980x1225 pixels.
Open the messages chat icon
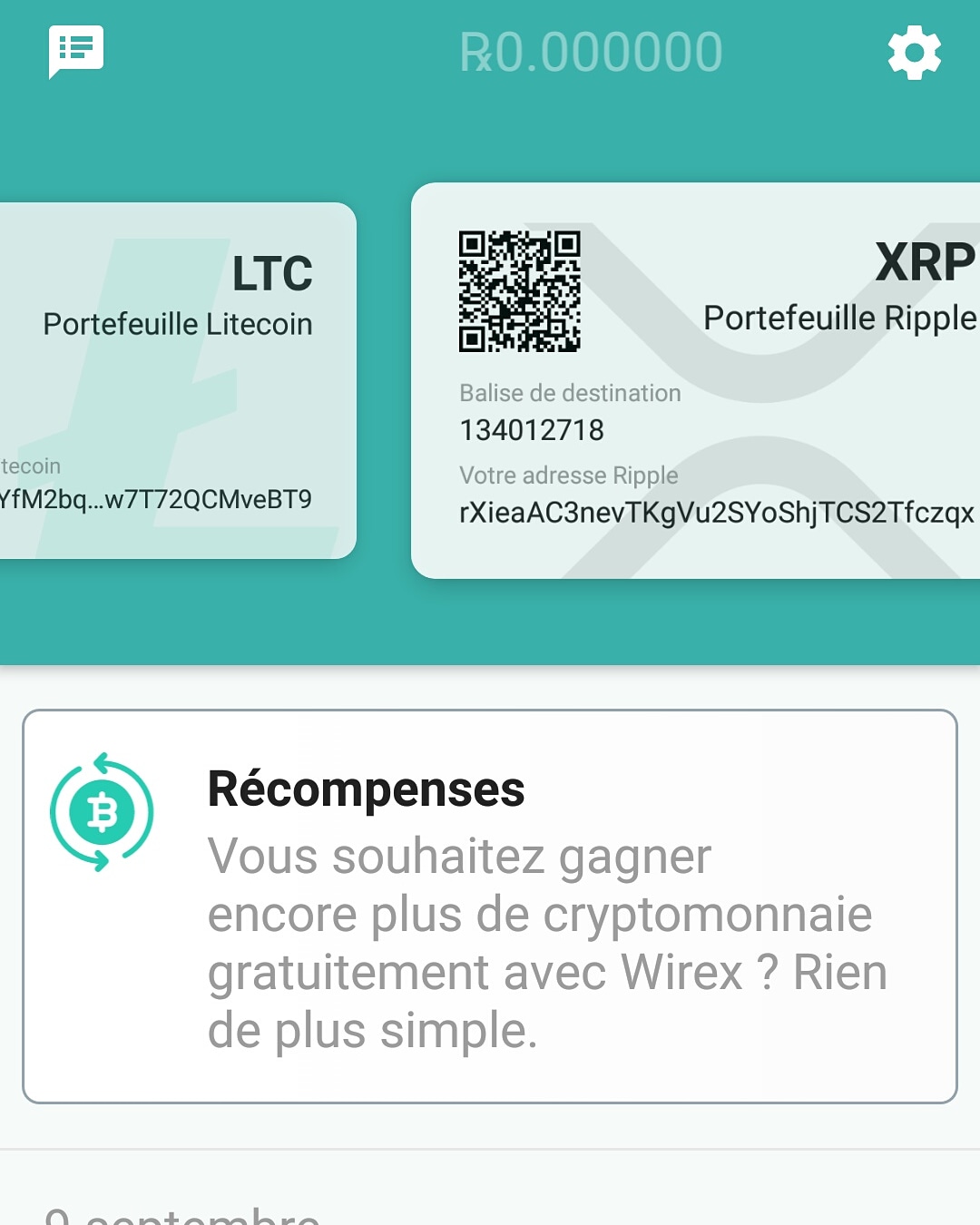(76, 51)
